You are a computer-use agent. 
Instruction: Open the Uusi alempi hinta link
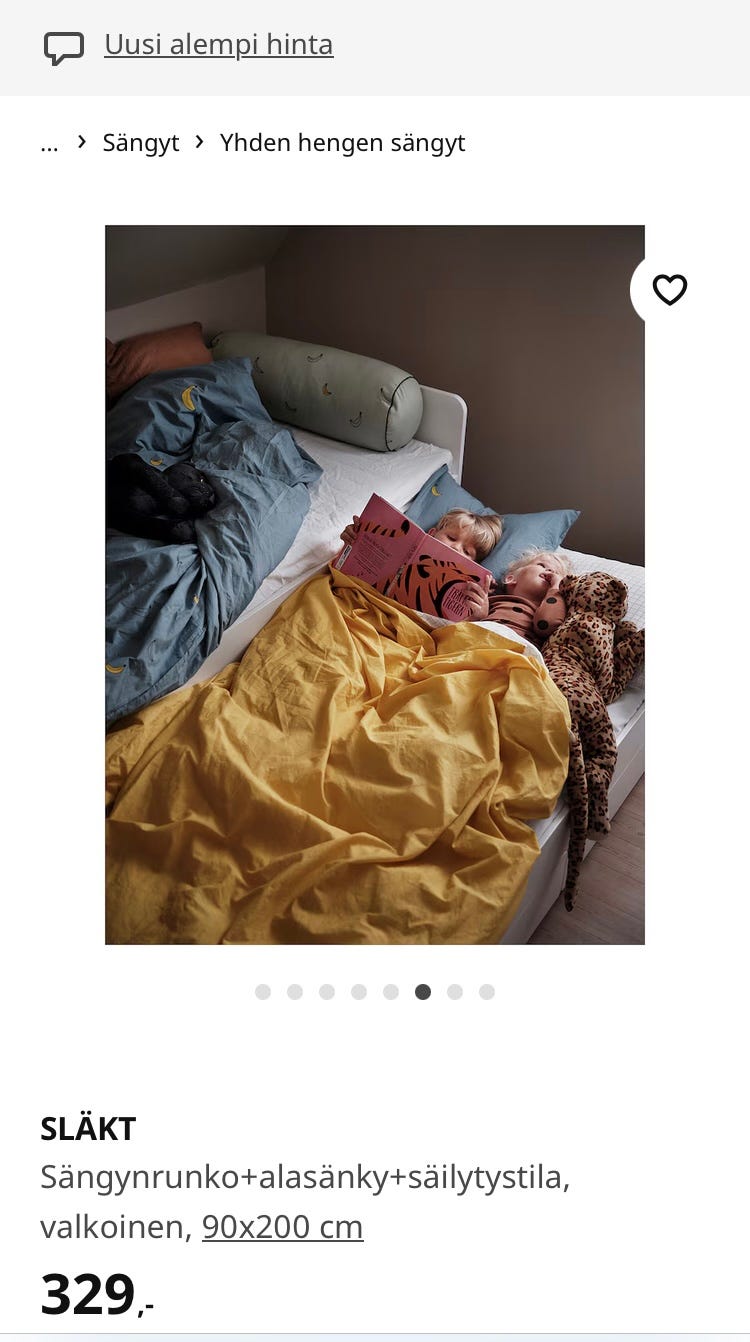tap(218, 45)
